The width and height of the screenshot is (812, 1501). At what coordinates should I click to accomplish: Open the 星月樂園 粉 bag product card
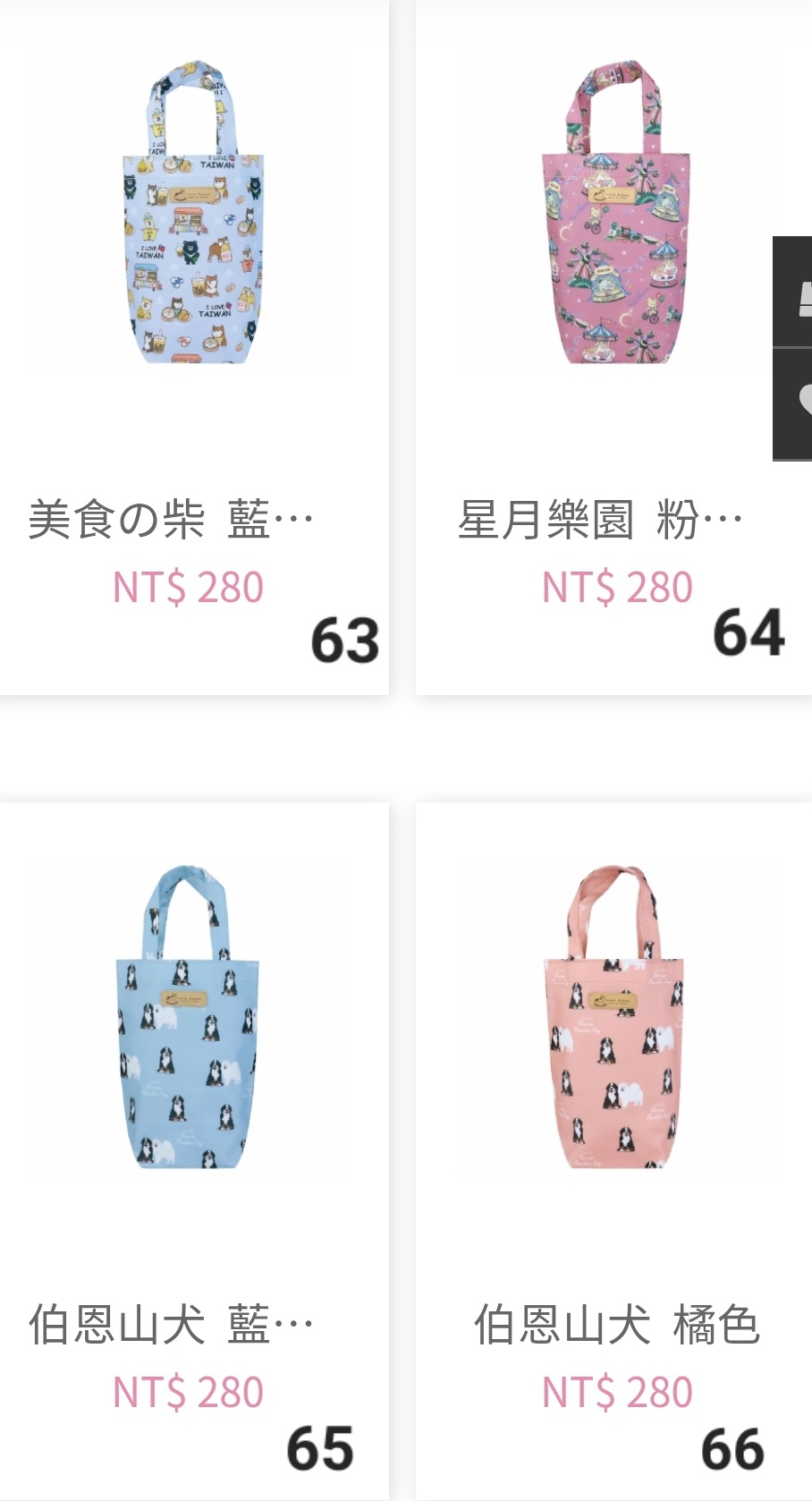[613, 349]
